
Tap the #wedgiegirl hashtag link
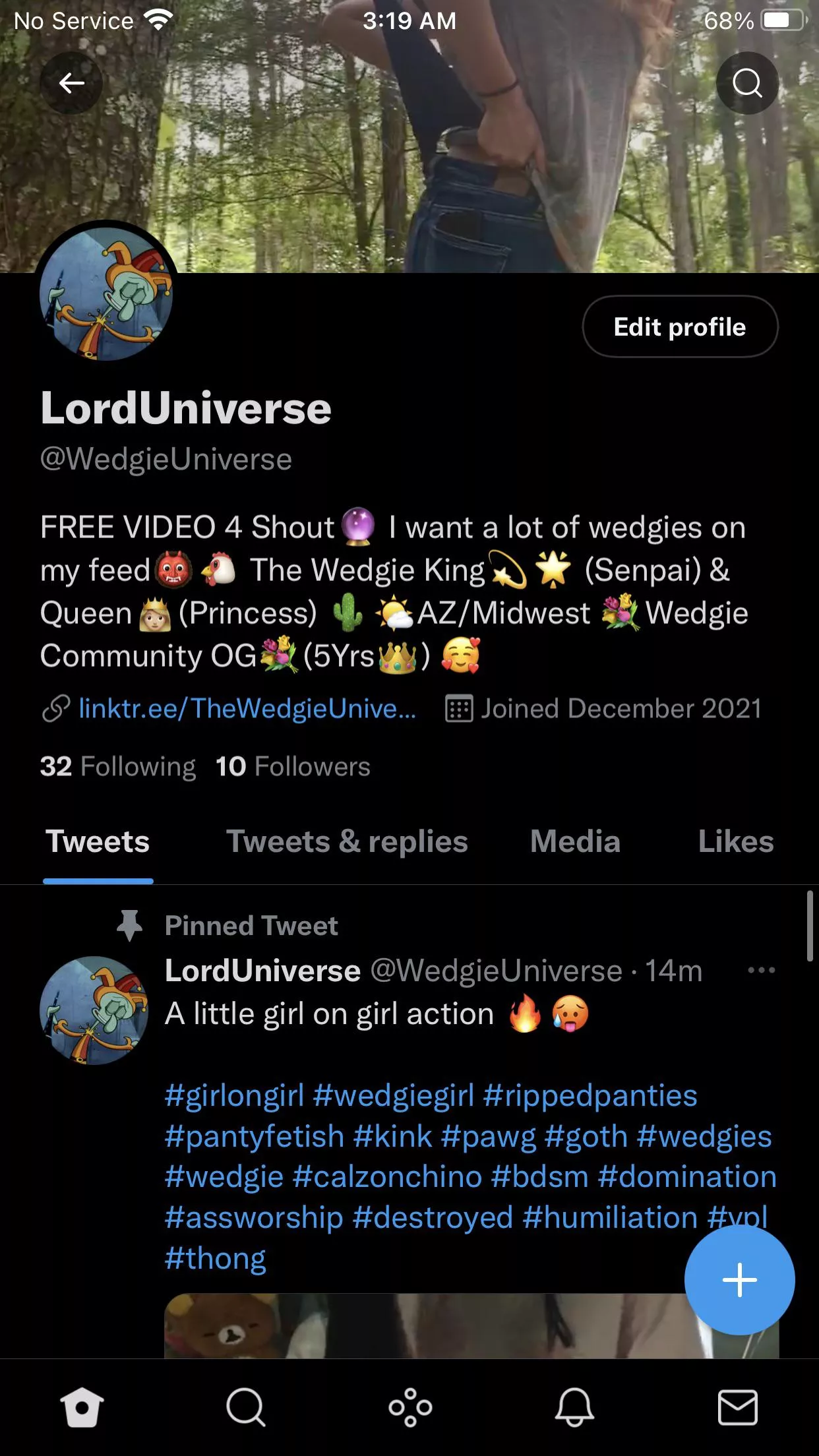click(x=394, y=1096)
